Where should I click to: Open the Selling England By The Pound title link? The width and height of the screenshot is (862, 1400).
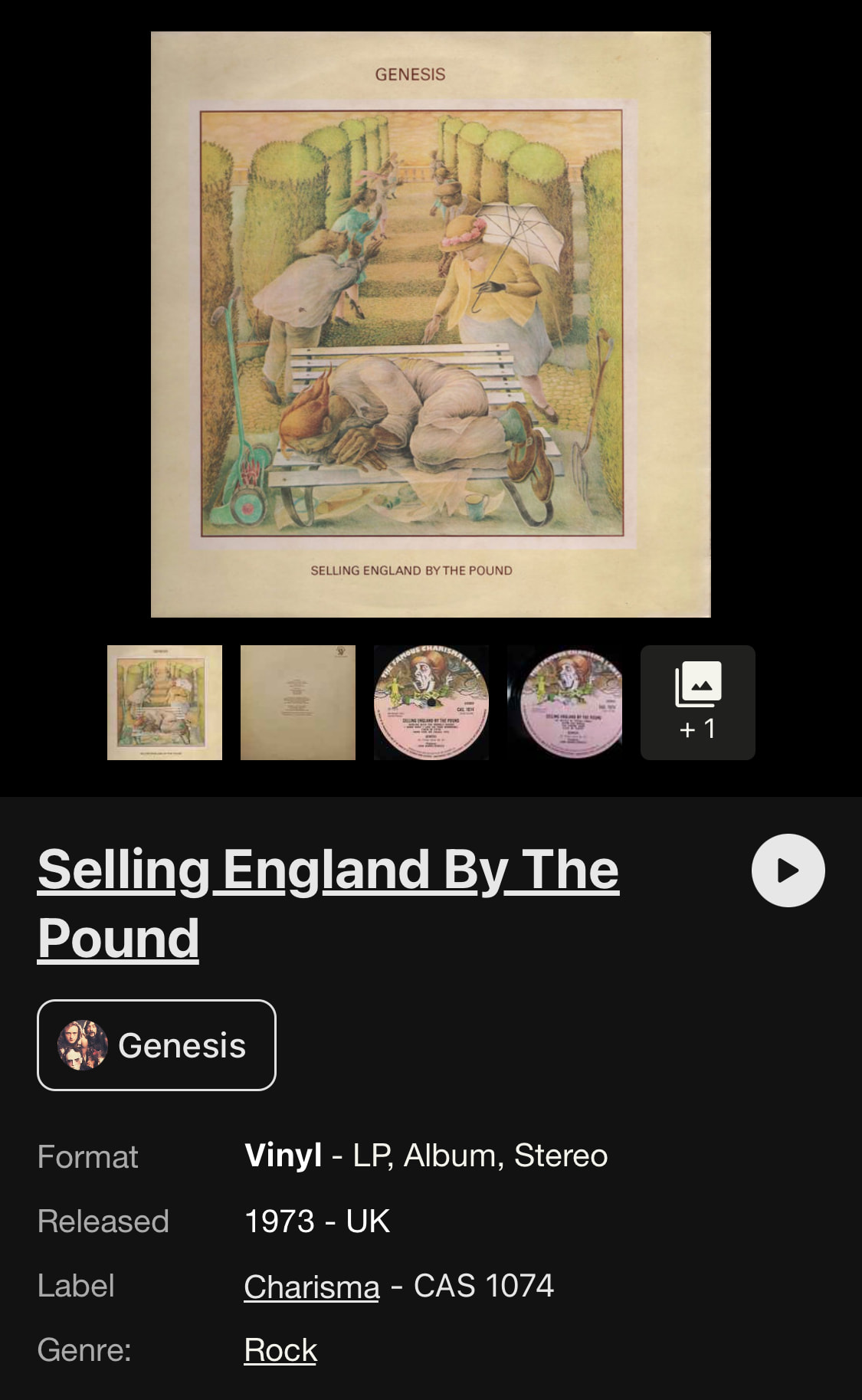point(328,903)
